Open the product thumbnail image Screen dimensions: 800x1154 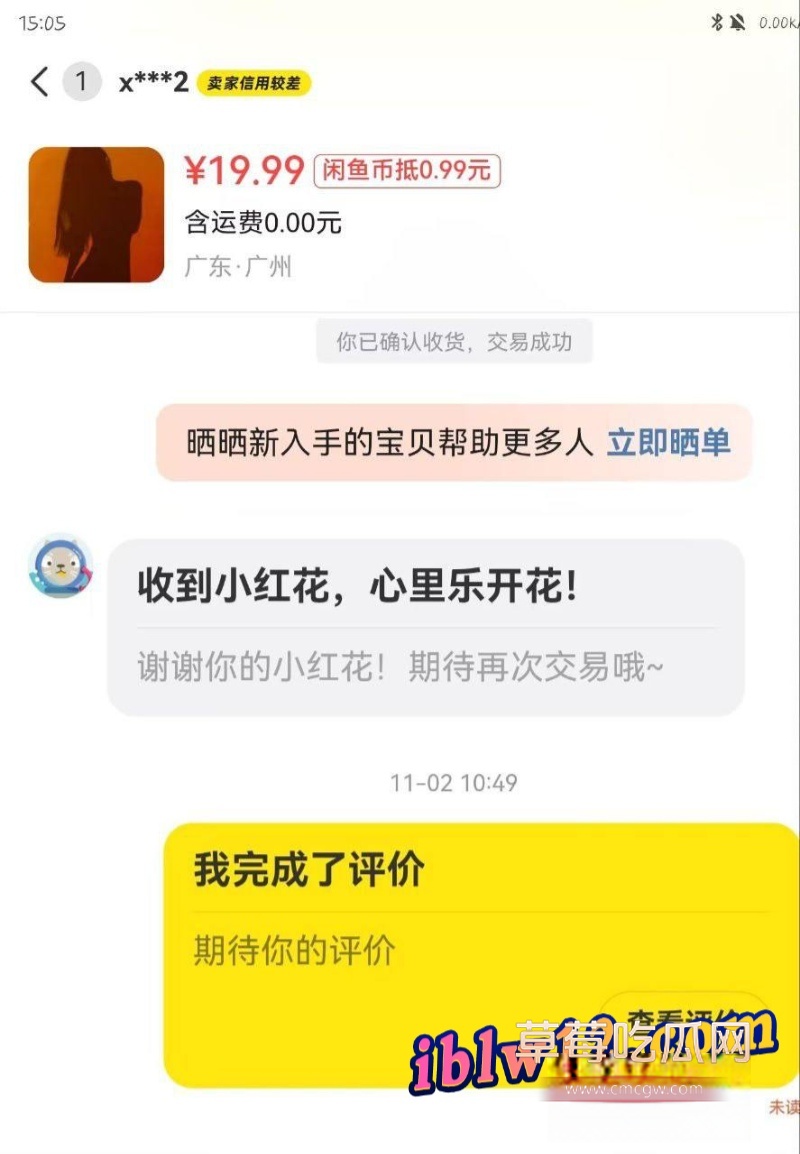pyautogui.click(x=96, y=215)
